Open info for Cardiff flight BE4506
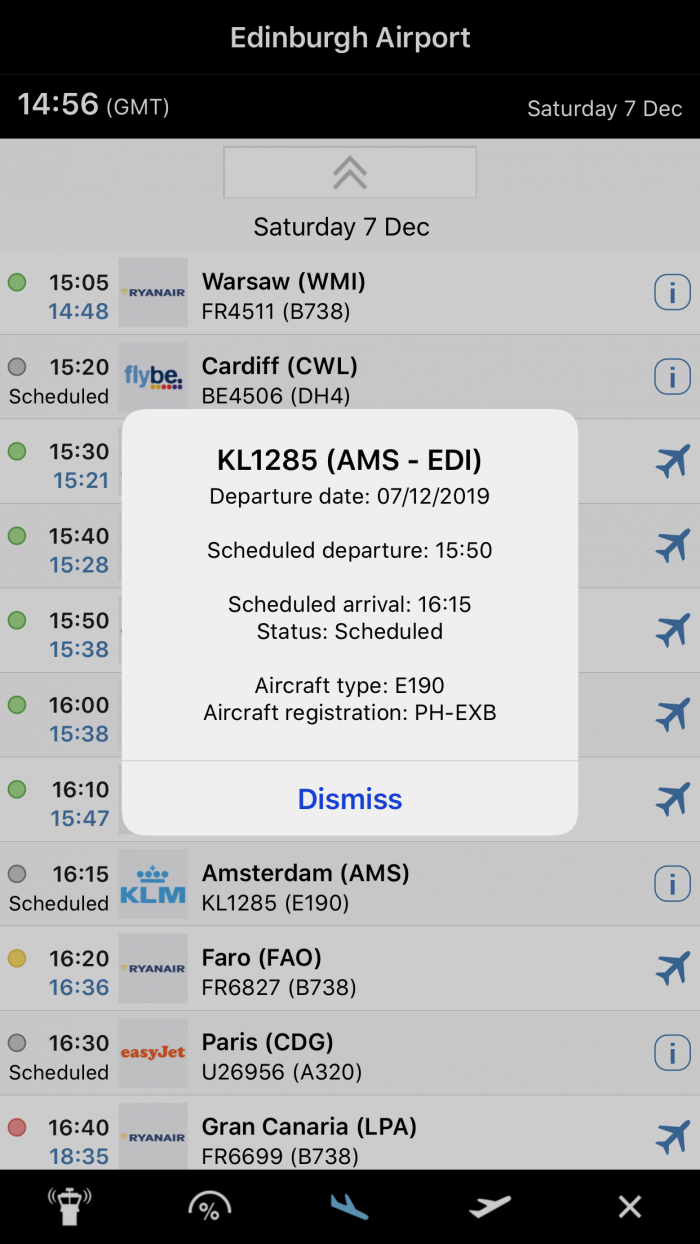 coord(672,377)
